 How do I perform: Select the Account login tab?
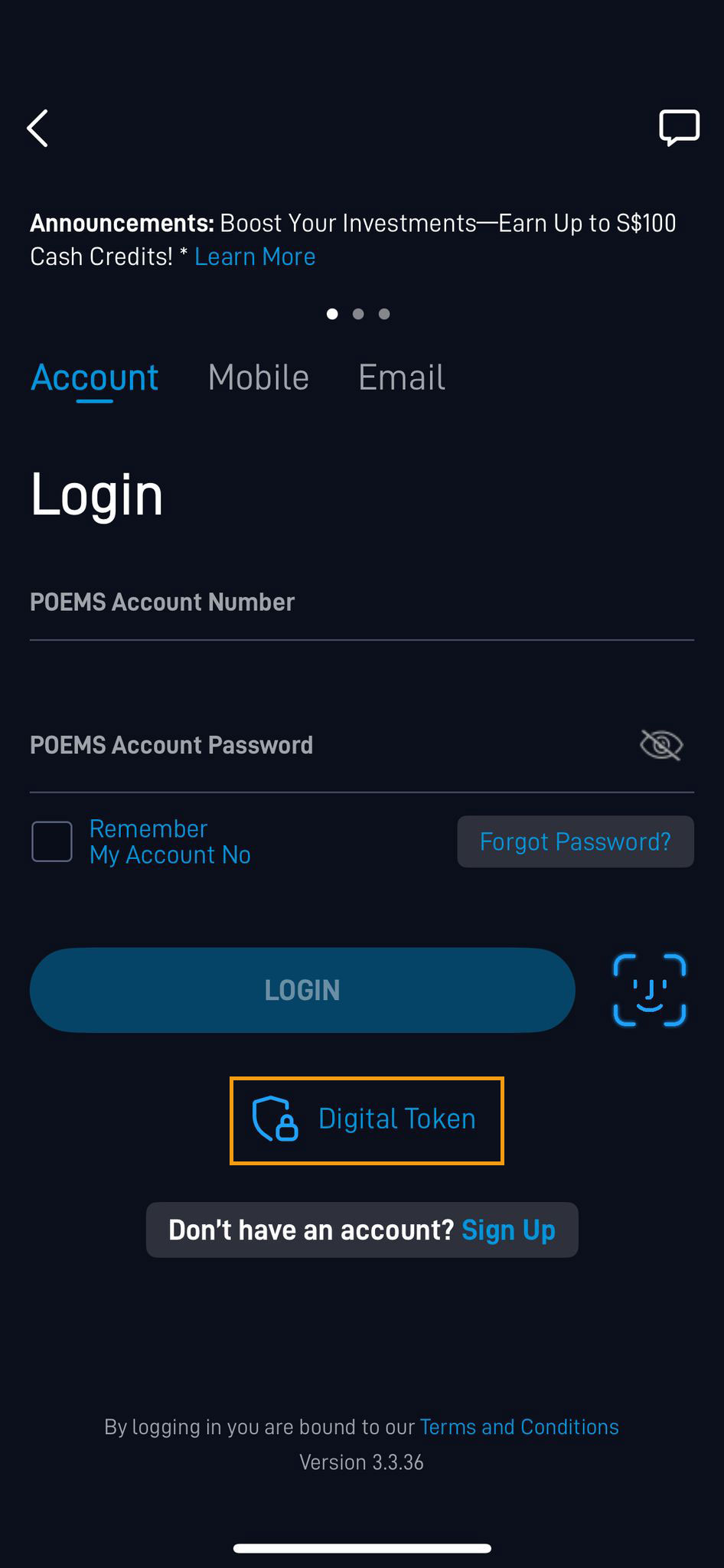click(95, 378)
